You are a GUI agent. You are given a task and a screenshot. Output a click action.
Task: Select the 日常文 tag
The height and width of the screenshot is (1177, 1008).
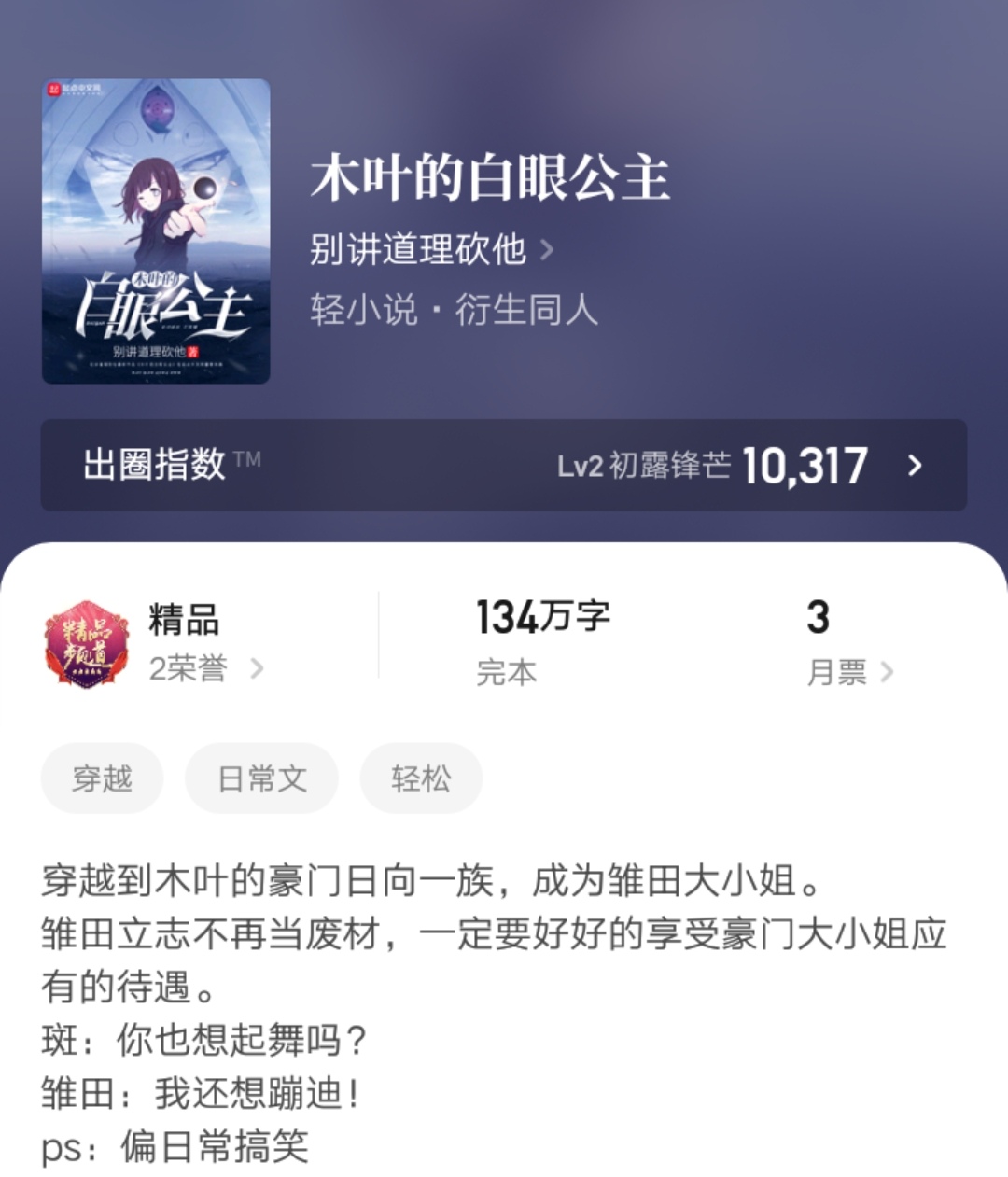tap(261, 778)
